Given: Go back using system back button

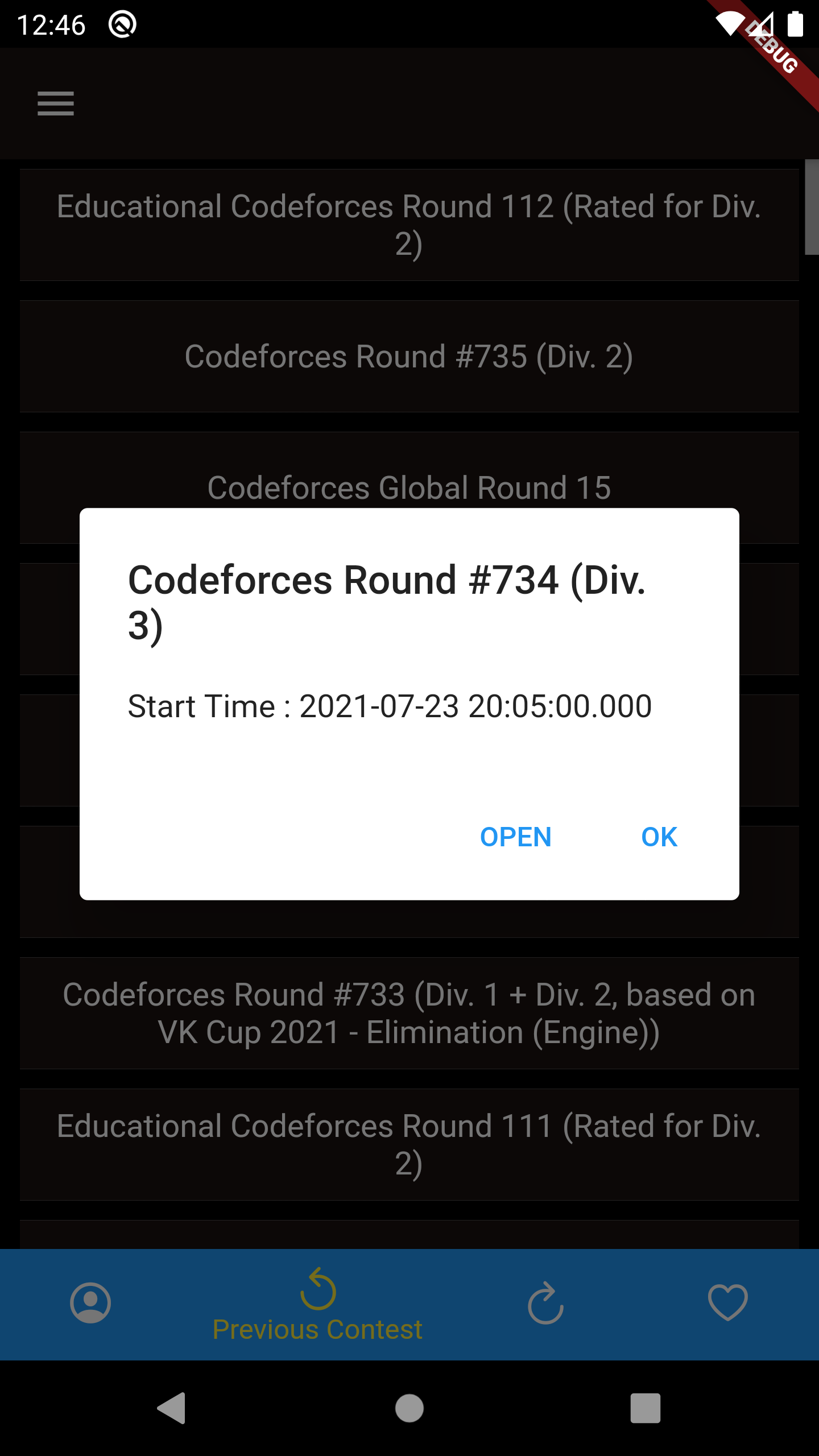Looking at the screenshot, I should 172,1408.
